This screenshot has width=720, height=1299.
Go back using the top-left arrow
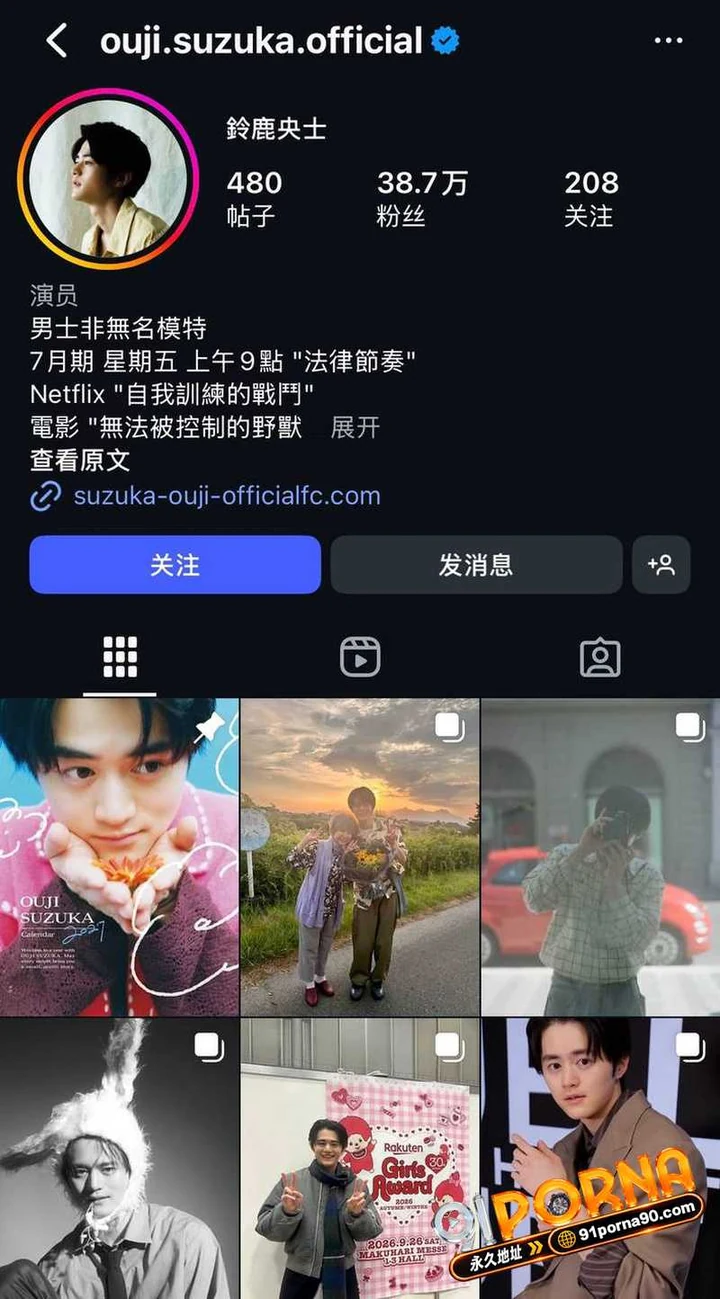[57, 41]
